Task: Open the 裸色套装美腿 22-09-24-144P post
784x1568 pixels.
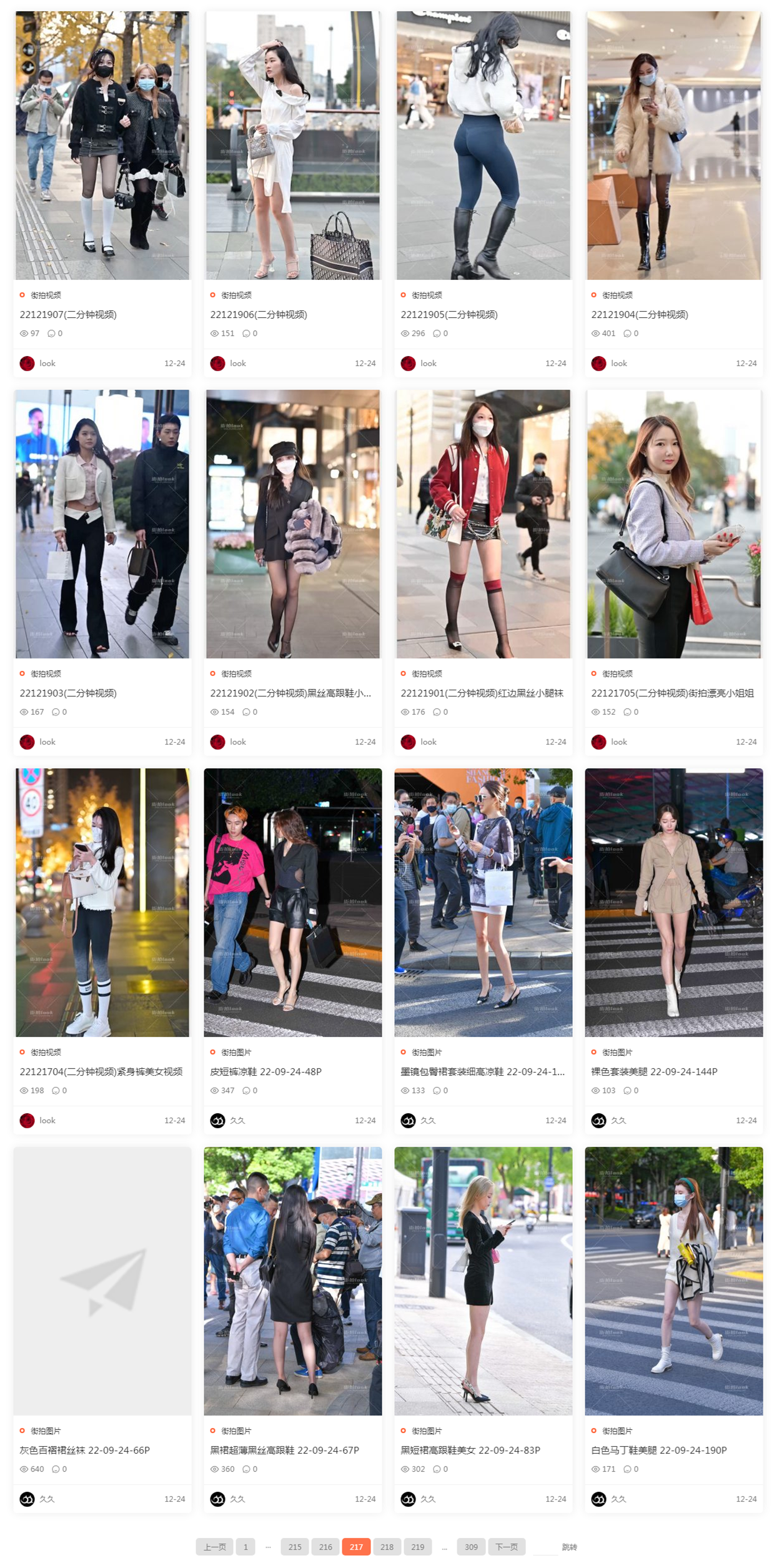Action: (x=654, y=1071)
